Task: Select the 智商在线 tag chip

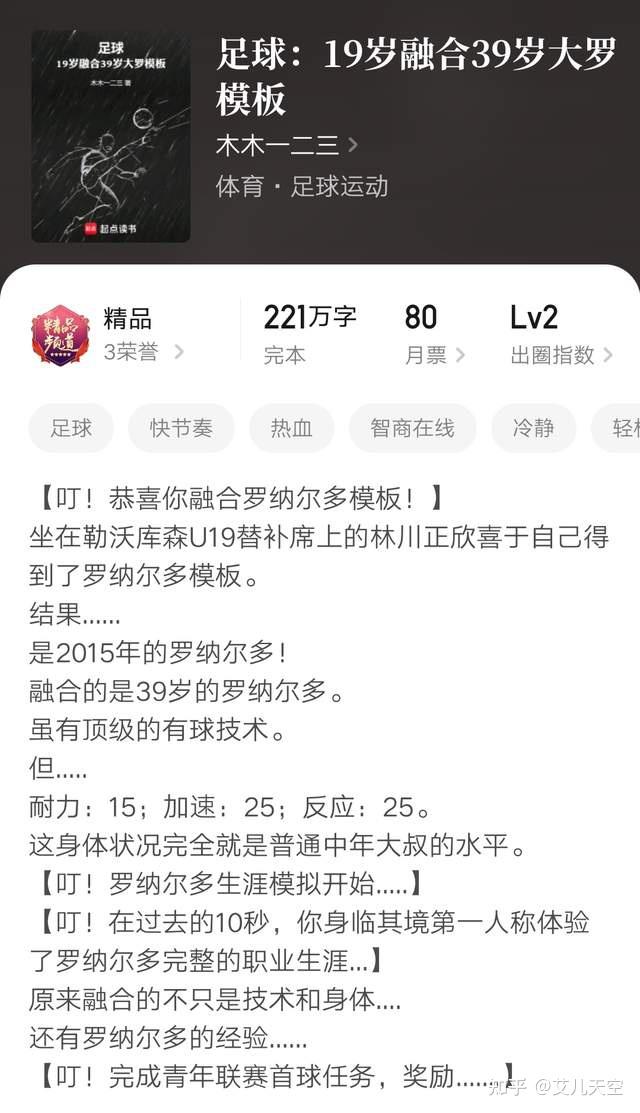Action: tap(412, 428)
